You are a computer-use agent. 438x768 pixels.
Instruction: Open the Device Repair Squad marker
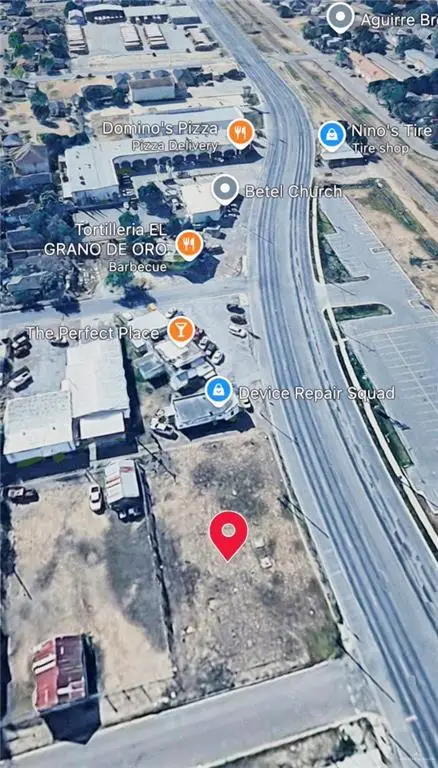point(219,390)
